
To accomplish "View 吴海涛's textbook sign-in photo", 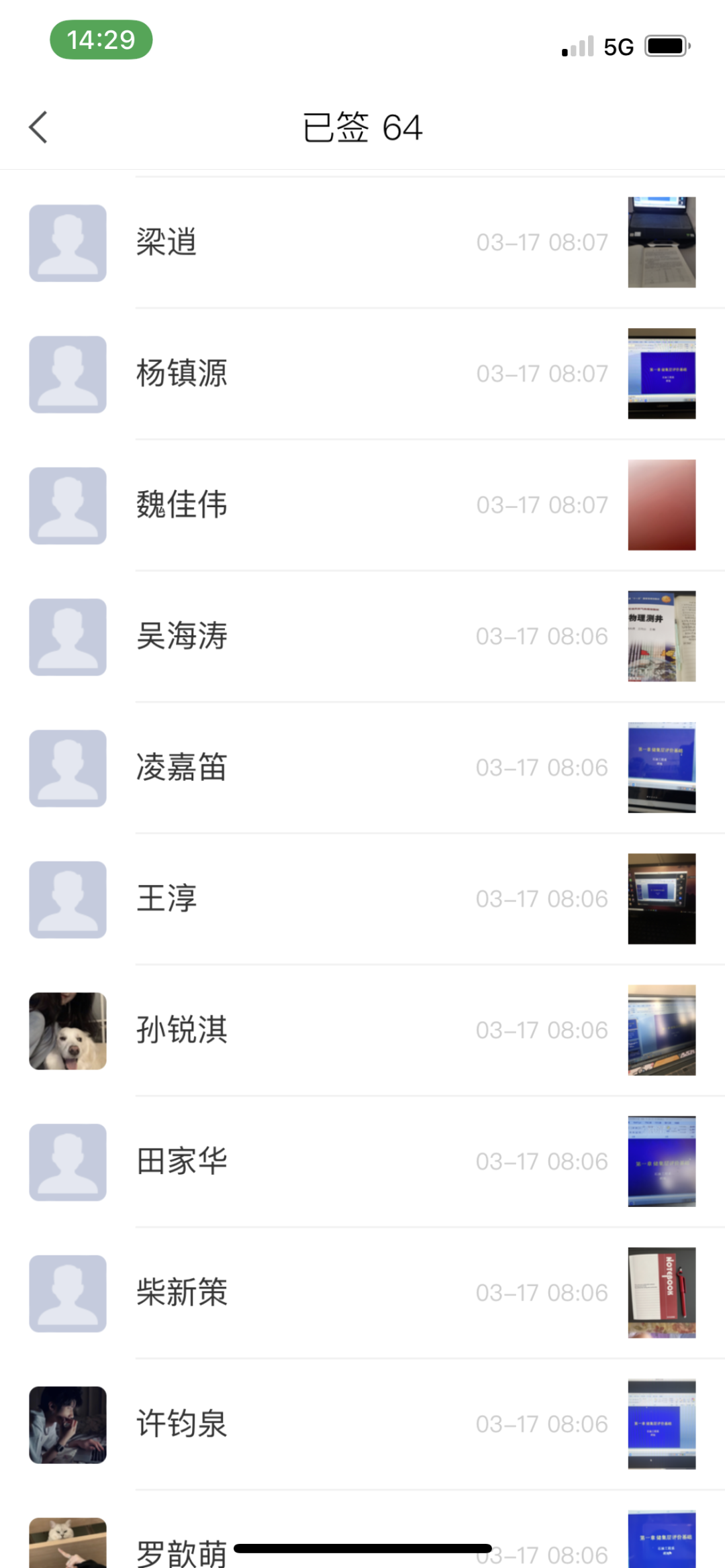I will pos(661,636).
